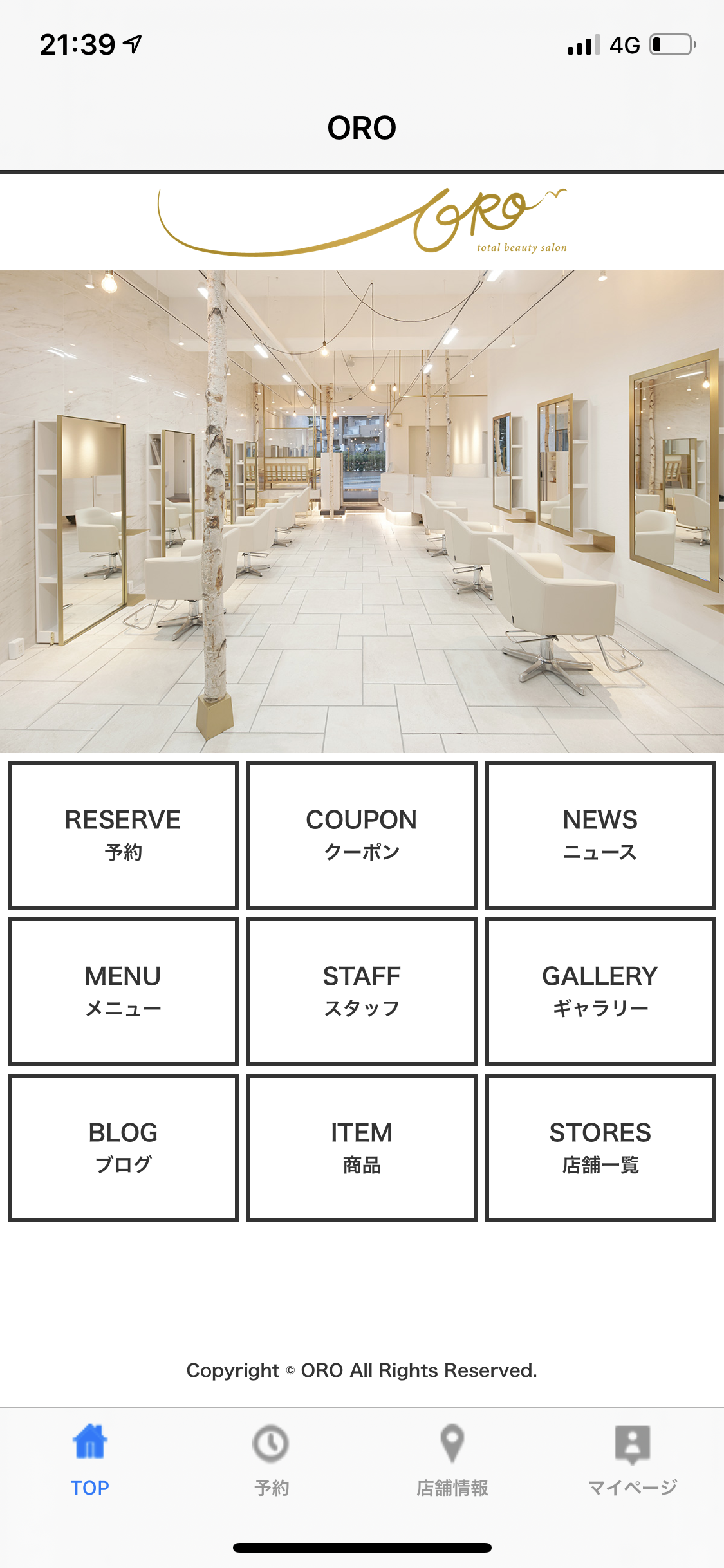The image size is (724, 1568).
Task: Select the TOP tab in bottom bar
Action: pyautogui.click(x=90, y=1460)
